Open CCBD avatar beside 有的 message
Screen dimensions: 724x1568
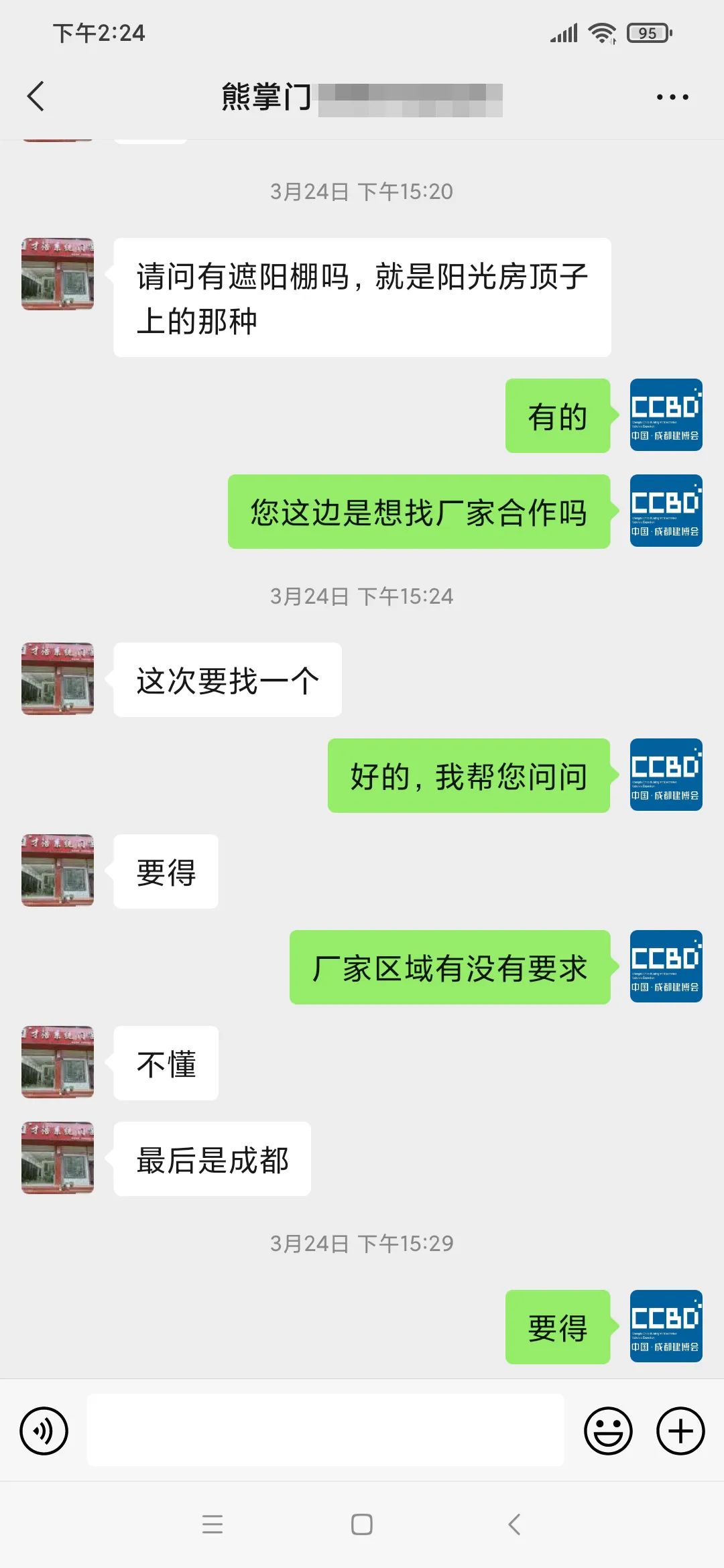click(666, 415)
